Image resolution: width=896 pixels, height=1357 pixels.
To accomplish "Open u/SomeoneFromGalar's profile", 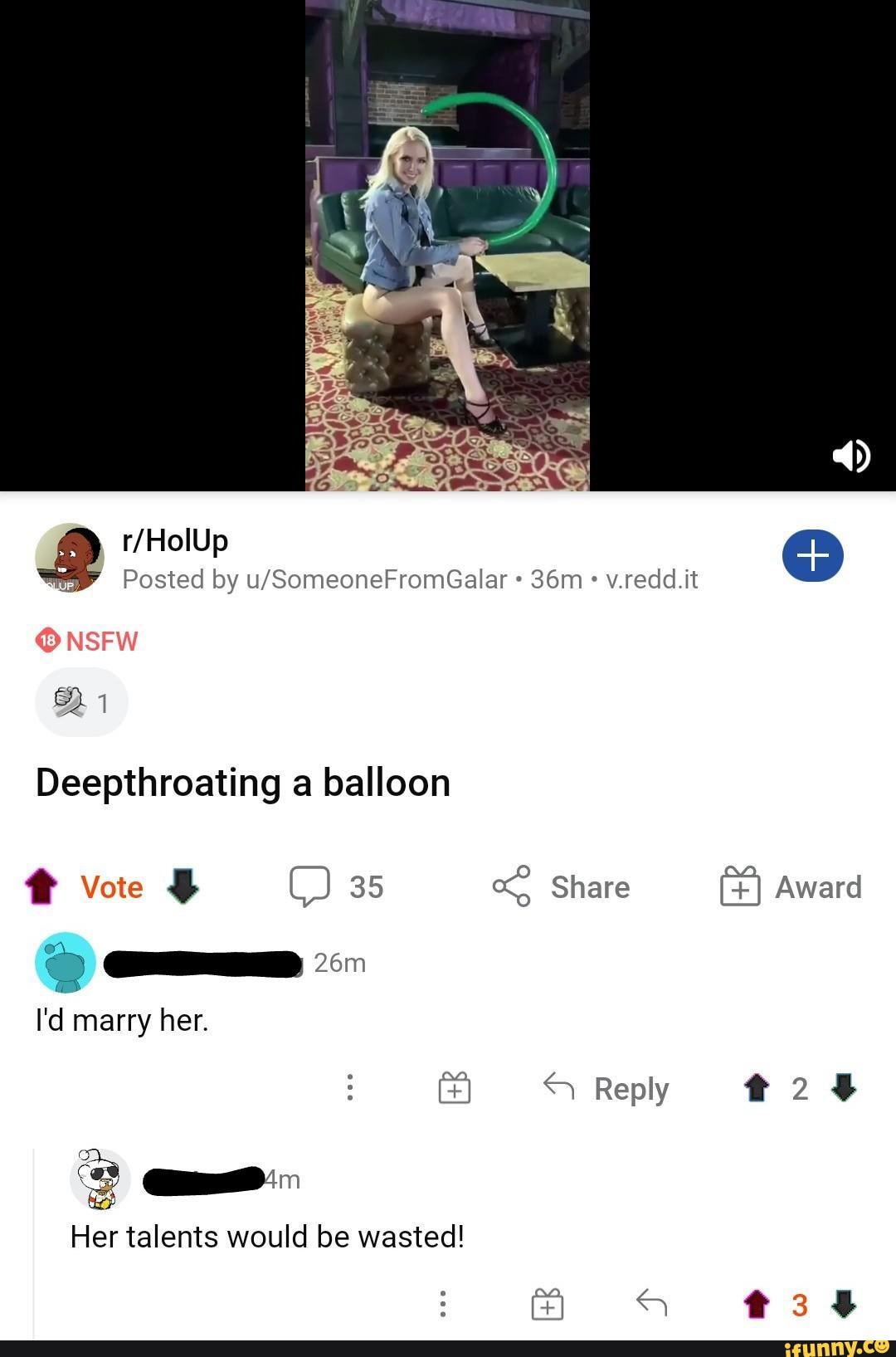I will pos(376,579).
